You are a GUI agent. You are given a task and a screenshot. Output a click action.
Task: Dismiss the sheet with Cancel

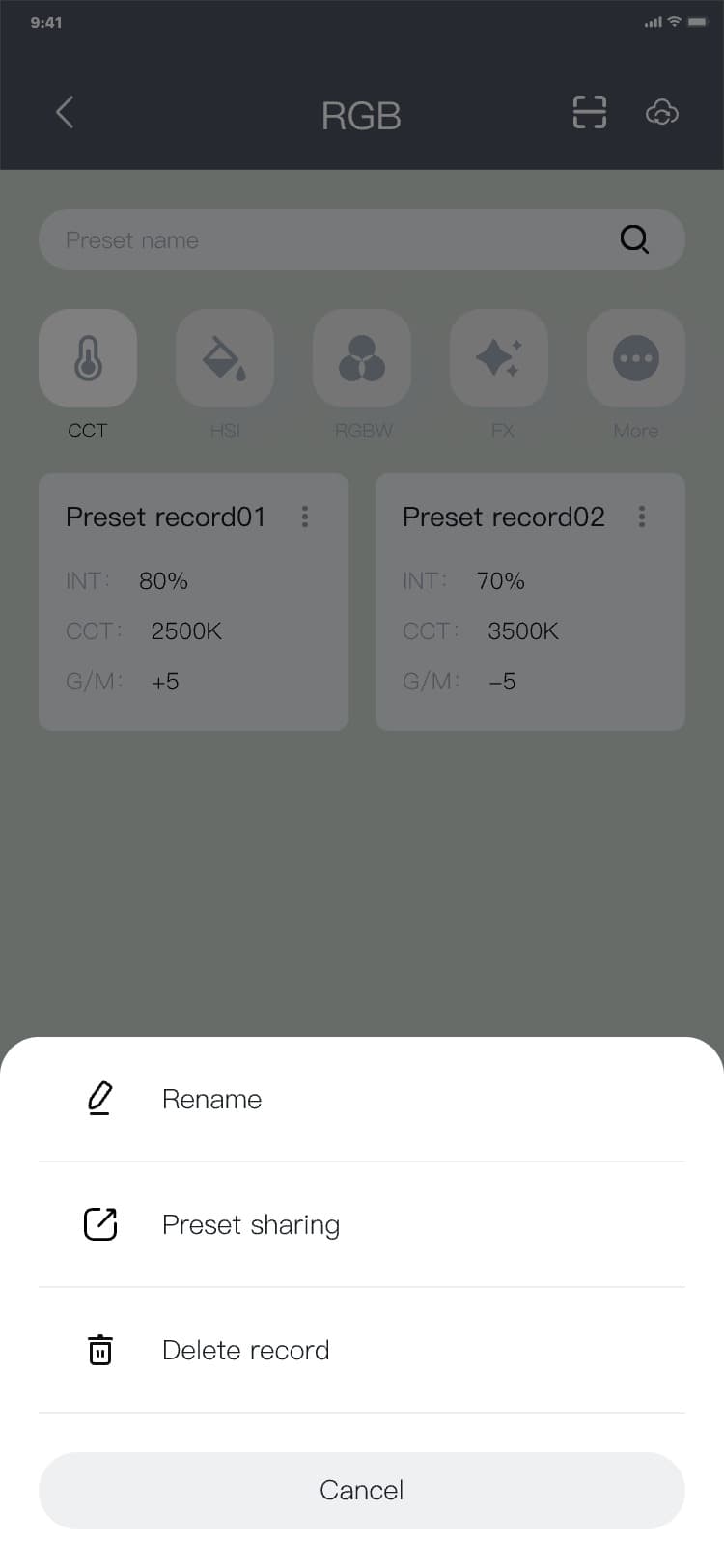362,1490
